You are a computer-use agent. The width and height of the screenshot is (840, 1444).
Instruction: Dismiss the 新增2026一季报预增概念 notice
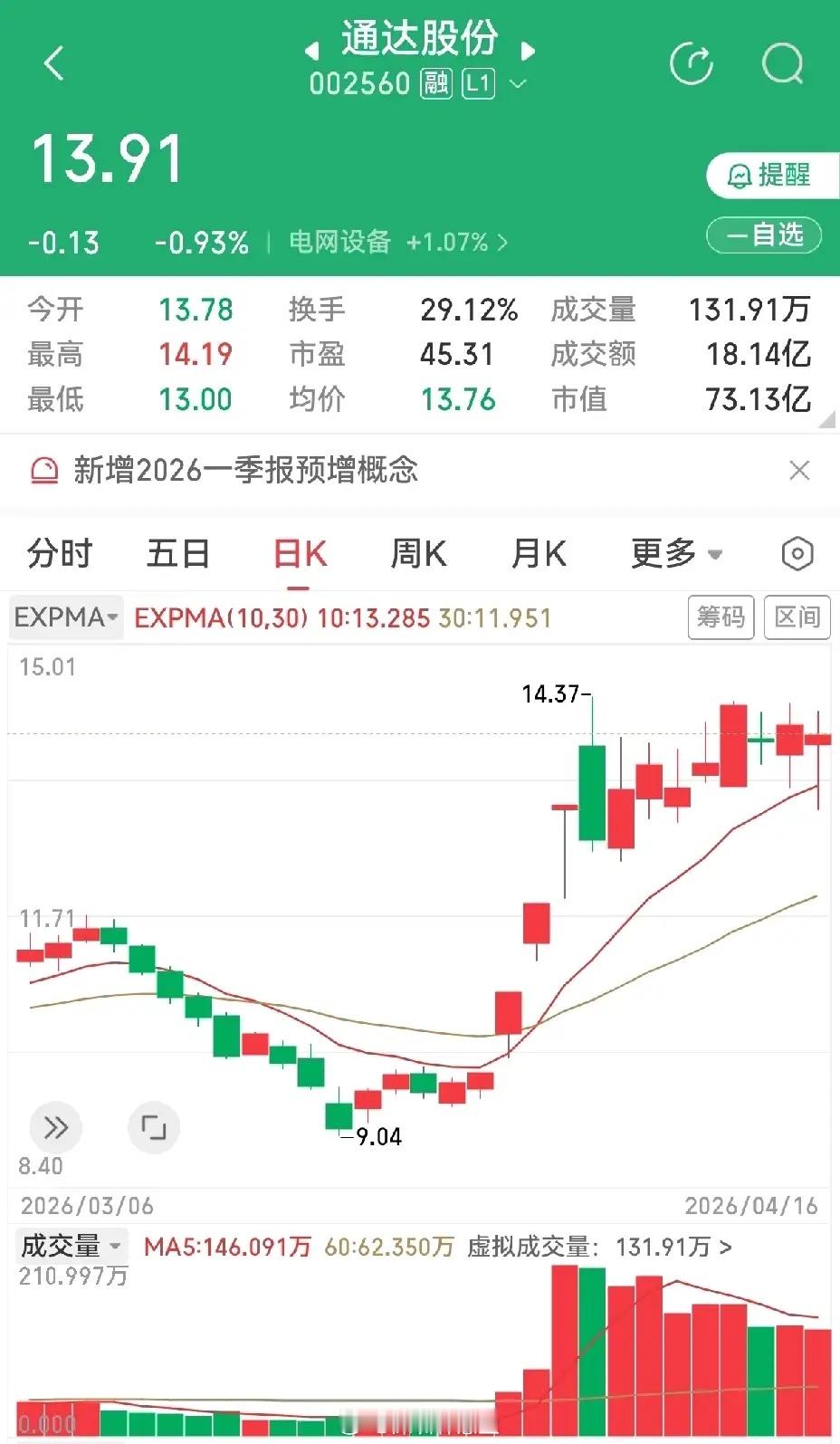point(799,470)
